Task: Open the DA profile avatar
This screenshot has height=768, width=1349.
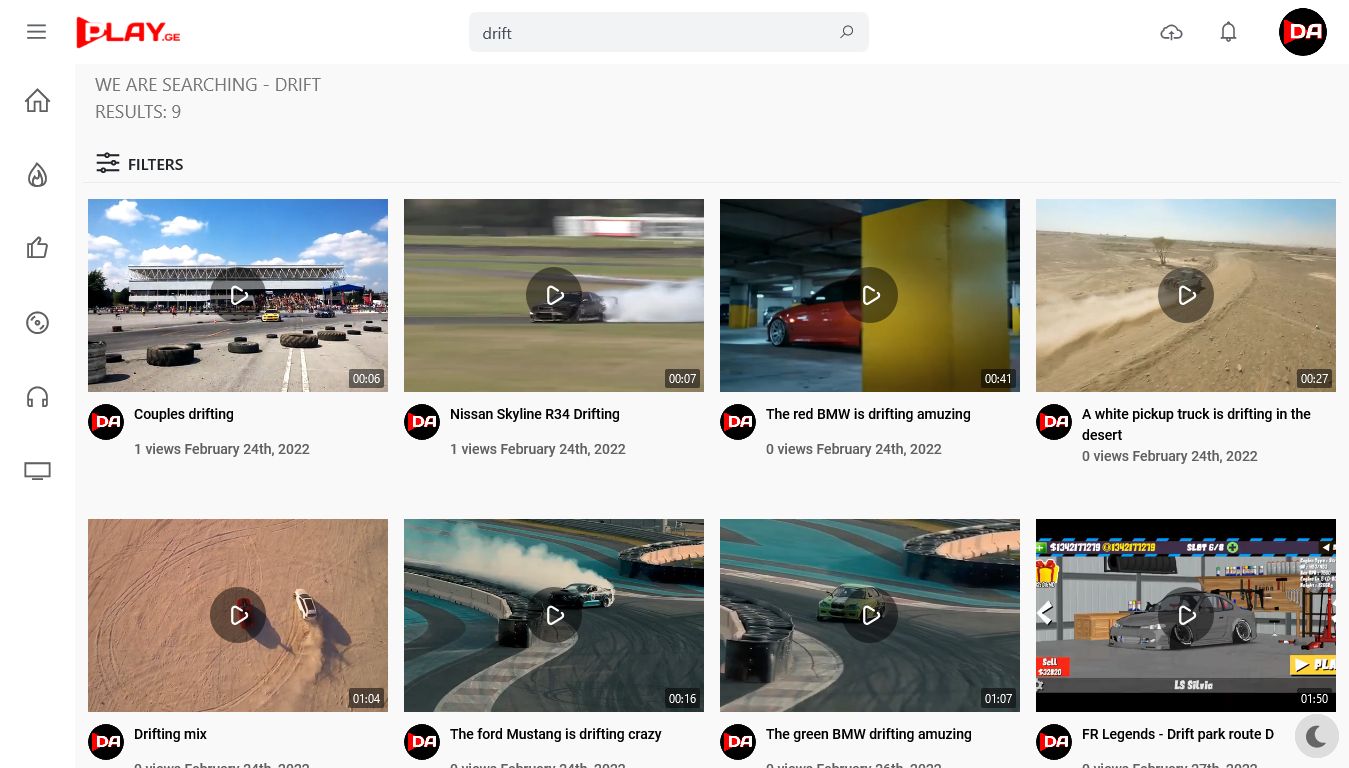Action: (1302, 32)
